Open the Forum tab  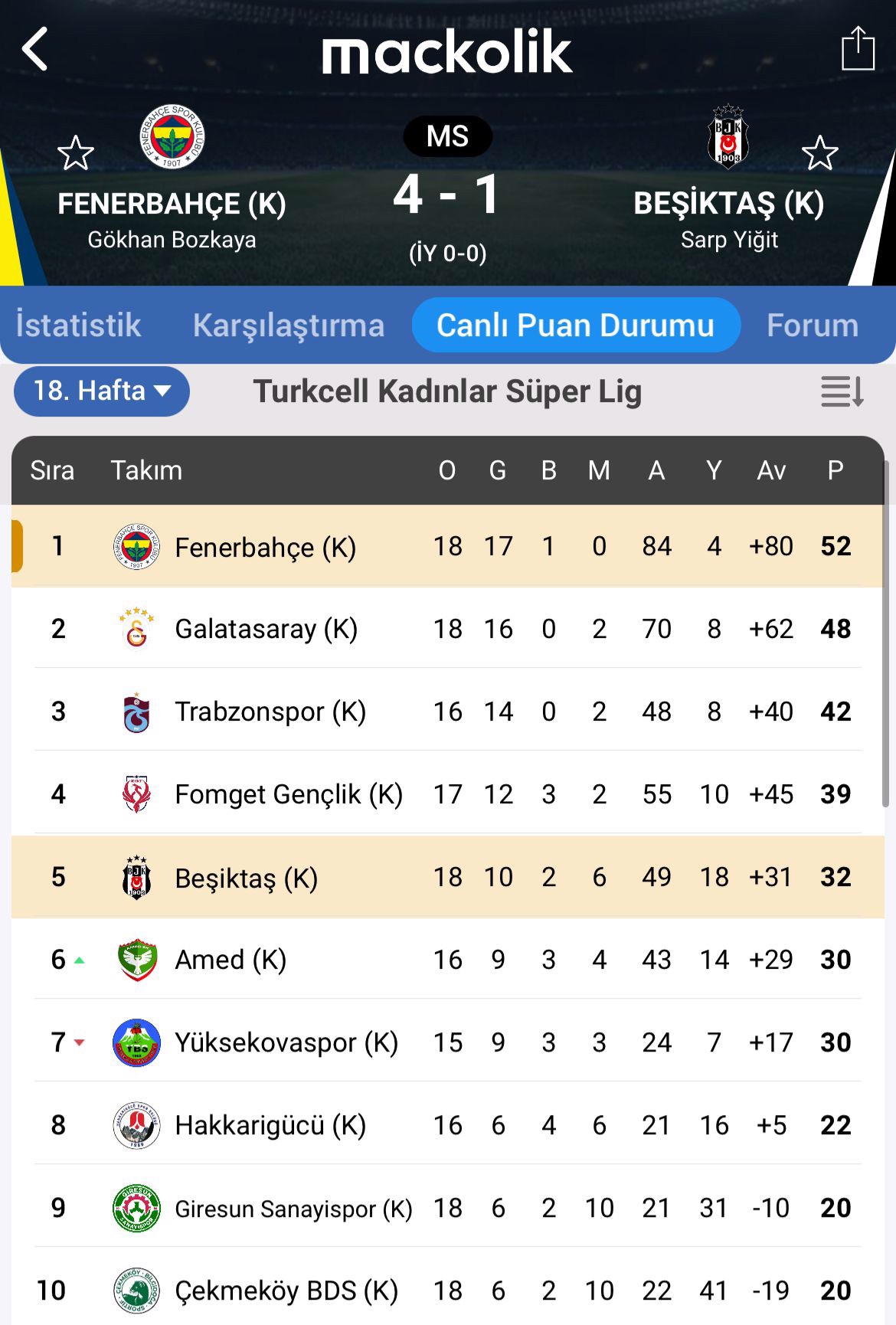[x=812, y=326]
